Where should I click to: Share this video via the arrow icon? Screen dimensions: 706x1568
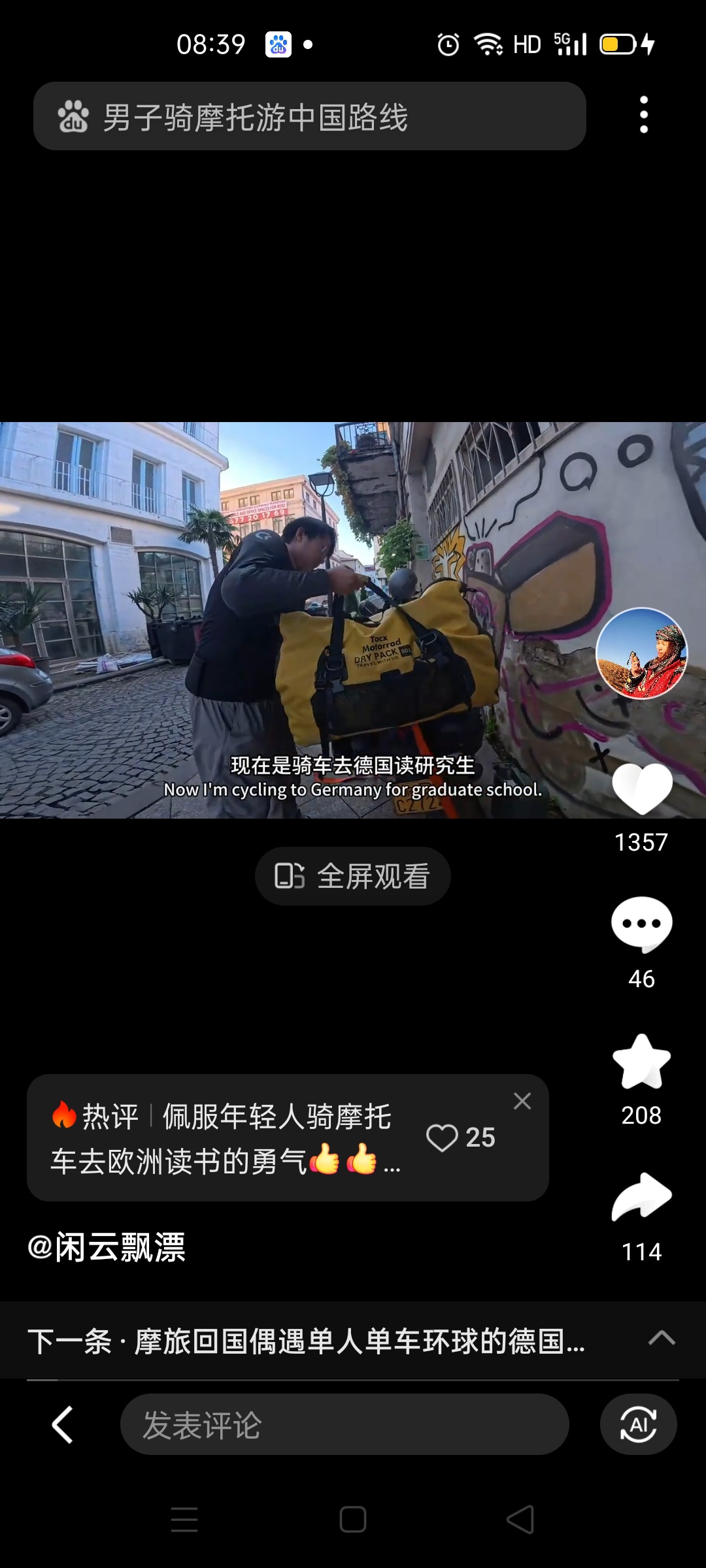[642, 1197]
